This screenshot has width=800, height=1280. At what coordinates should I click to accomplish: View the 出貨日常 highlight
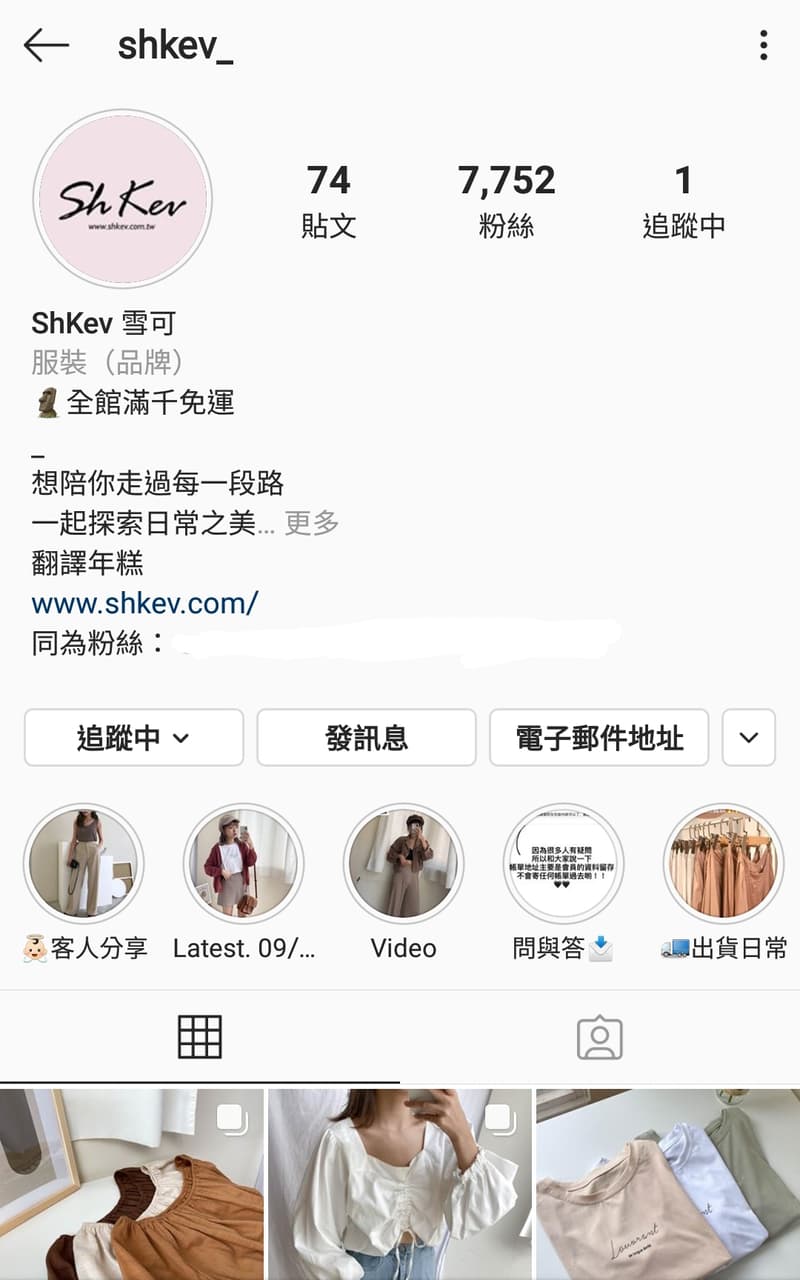tap(722, 862)
